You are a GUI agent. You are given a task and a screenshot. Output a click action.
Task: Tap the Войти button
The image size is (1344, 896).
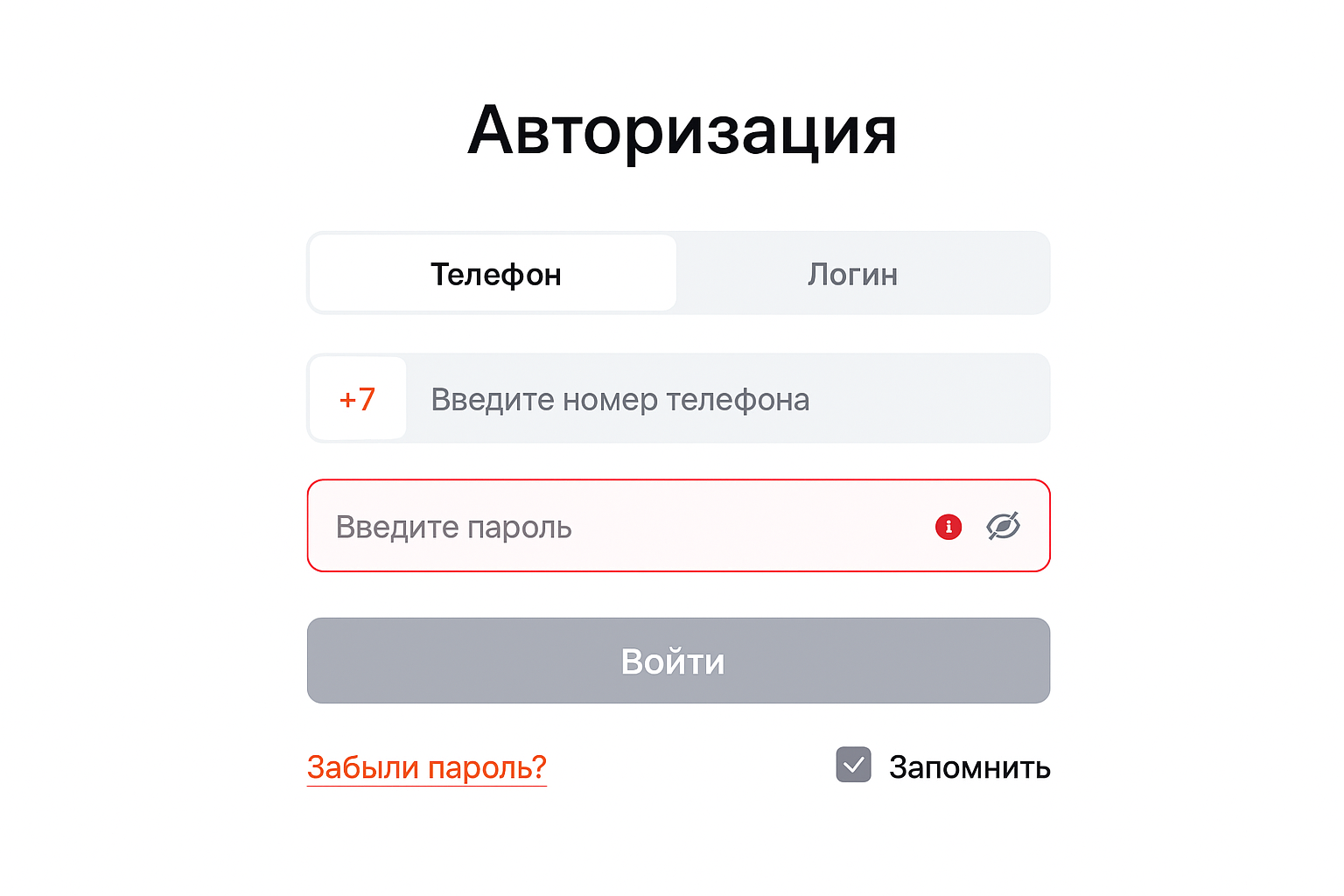pyautogui.click(x=678, y=661)
